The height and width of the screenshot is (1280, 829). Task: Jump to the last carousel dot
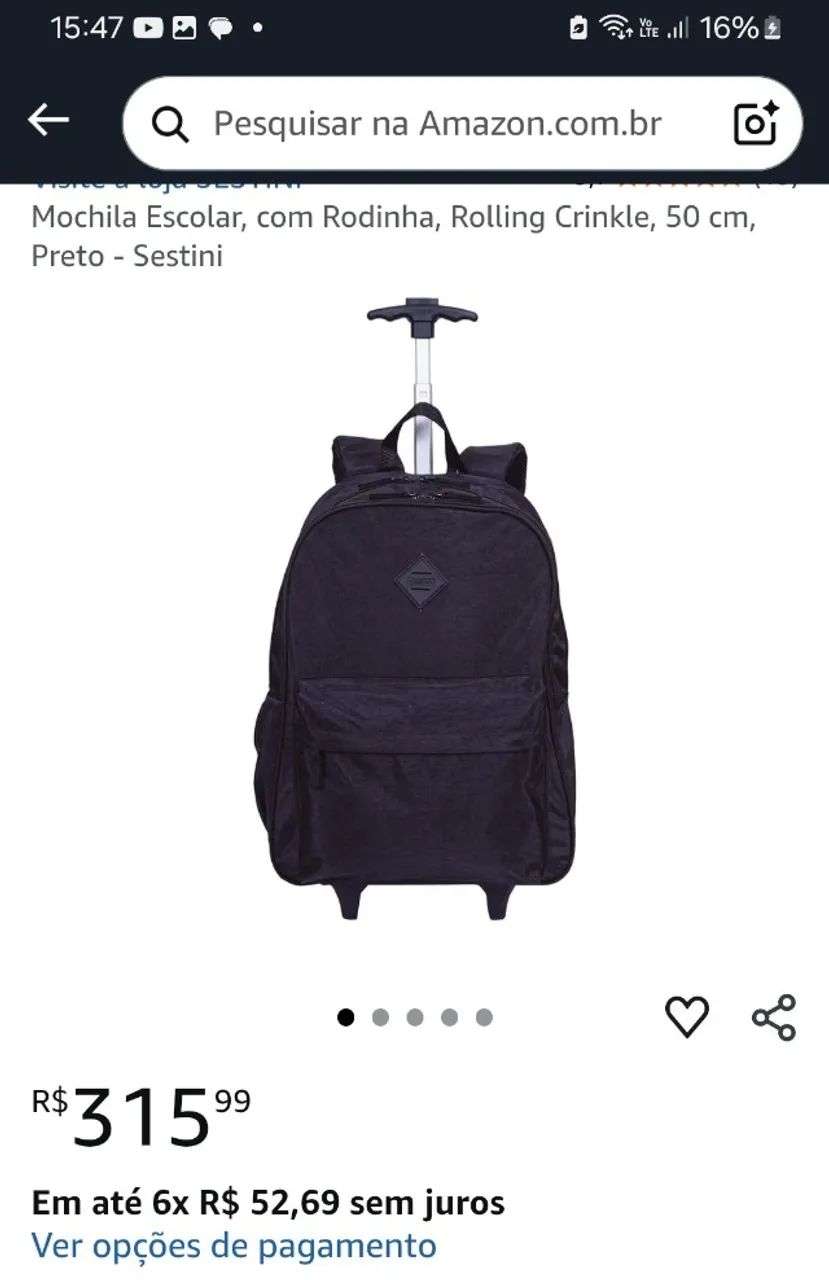coord(483,1016)
